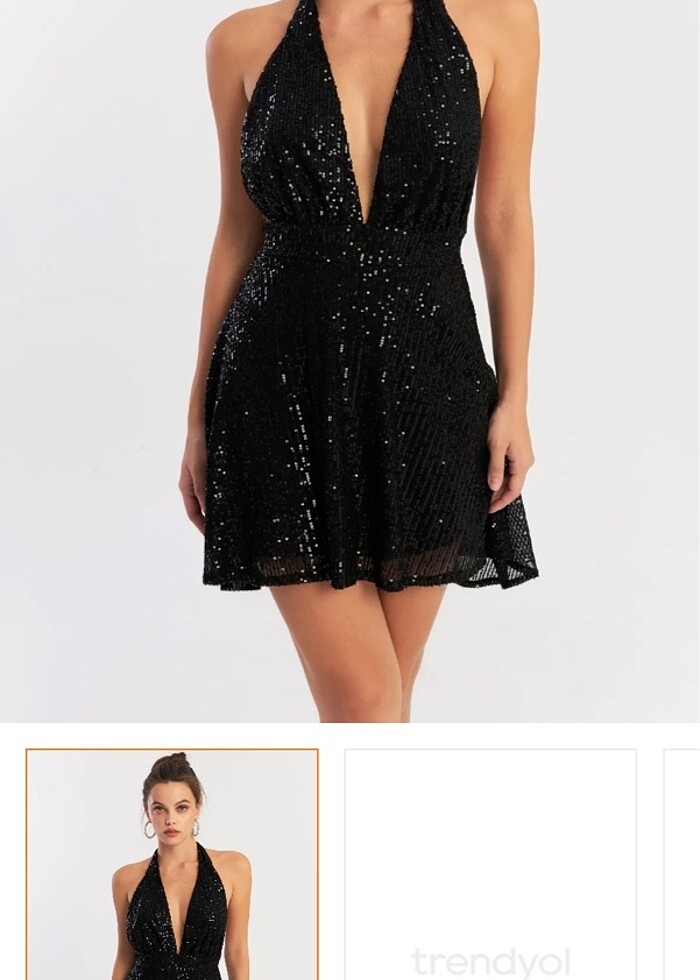Select the blank thumbnail with the trendyol placeholder
The image size is (700, 980).
point(490,865)
